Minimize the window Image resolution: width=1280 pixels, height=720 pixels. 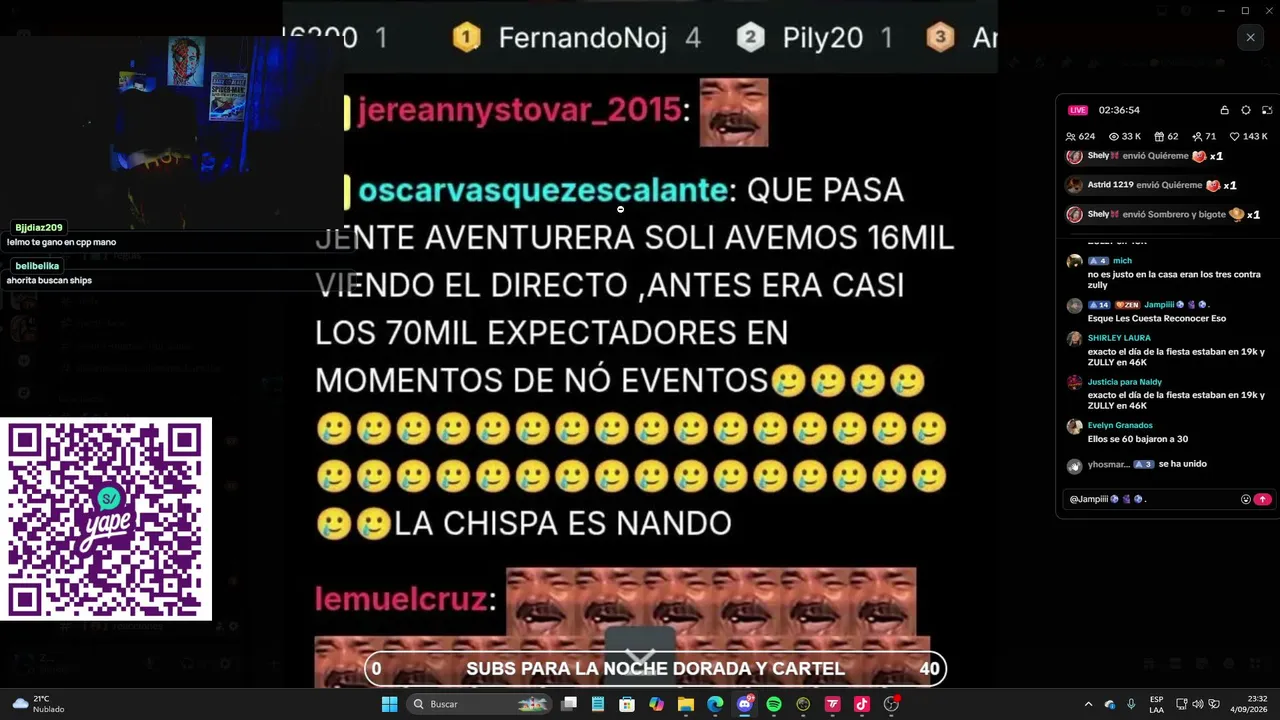(1221, 10)
